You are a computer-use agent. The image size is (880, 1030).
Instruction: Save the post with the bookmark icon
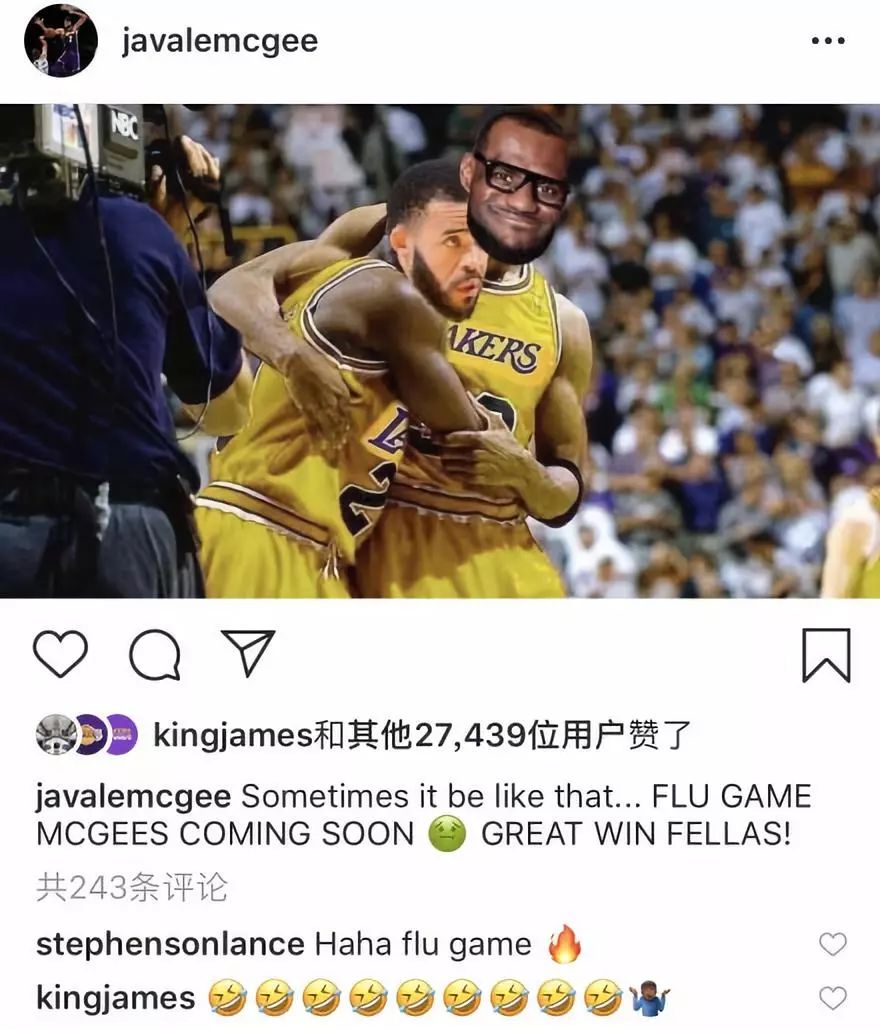[x=826, y=656]
